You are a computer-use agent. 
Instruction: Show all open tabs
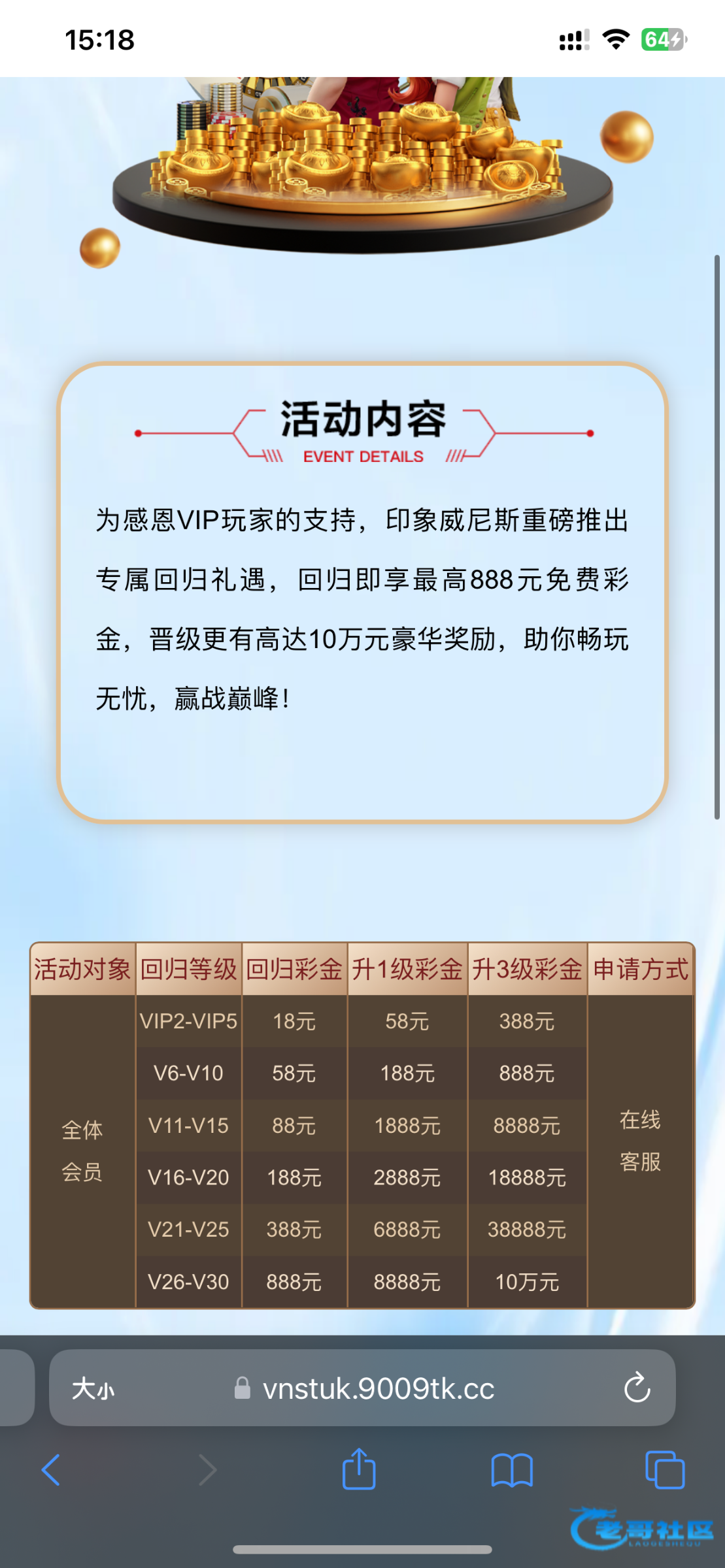(664, 1470)
